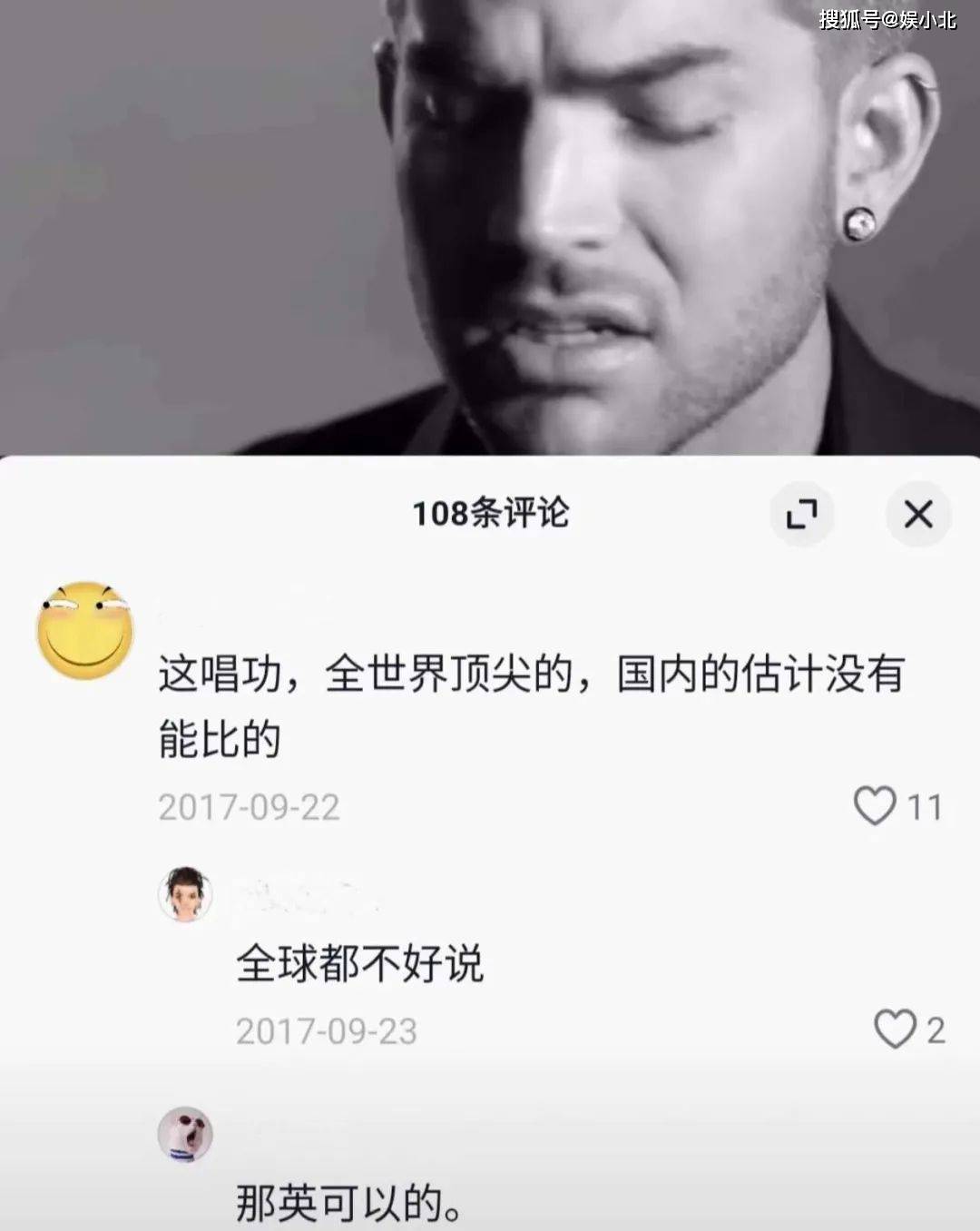This screenshot has height=1231, width=980.
Task: Tap the video playing above the comments
Action: point(490,227)
